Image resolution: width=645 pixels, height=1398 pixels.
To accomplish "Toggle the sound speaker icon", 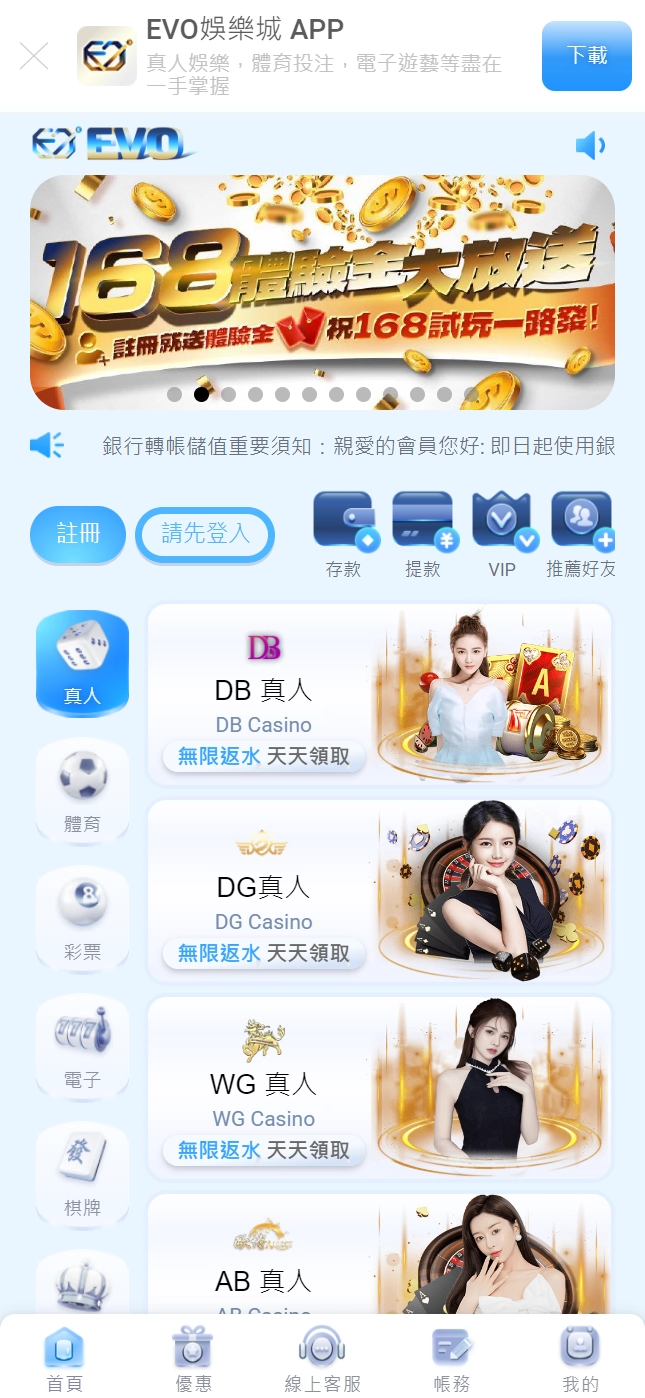I will pos(590,146).
